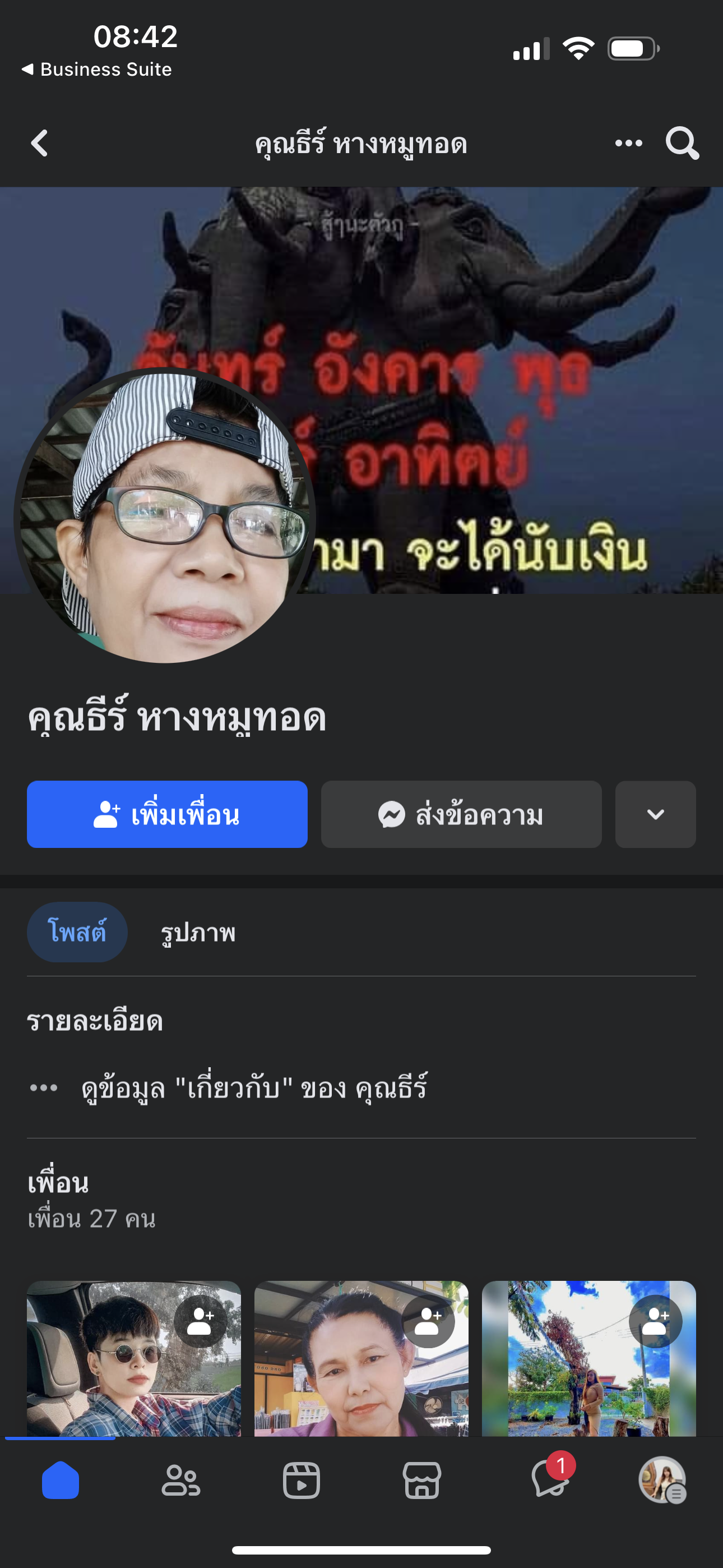Add friend on the garden photo tile
723x1568 pixels.
pyautogui.click(x=655, y=1321)
